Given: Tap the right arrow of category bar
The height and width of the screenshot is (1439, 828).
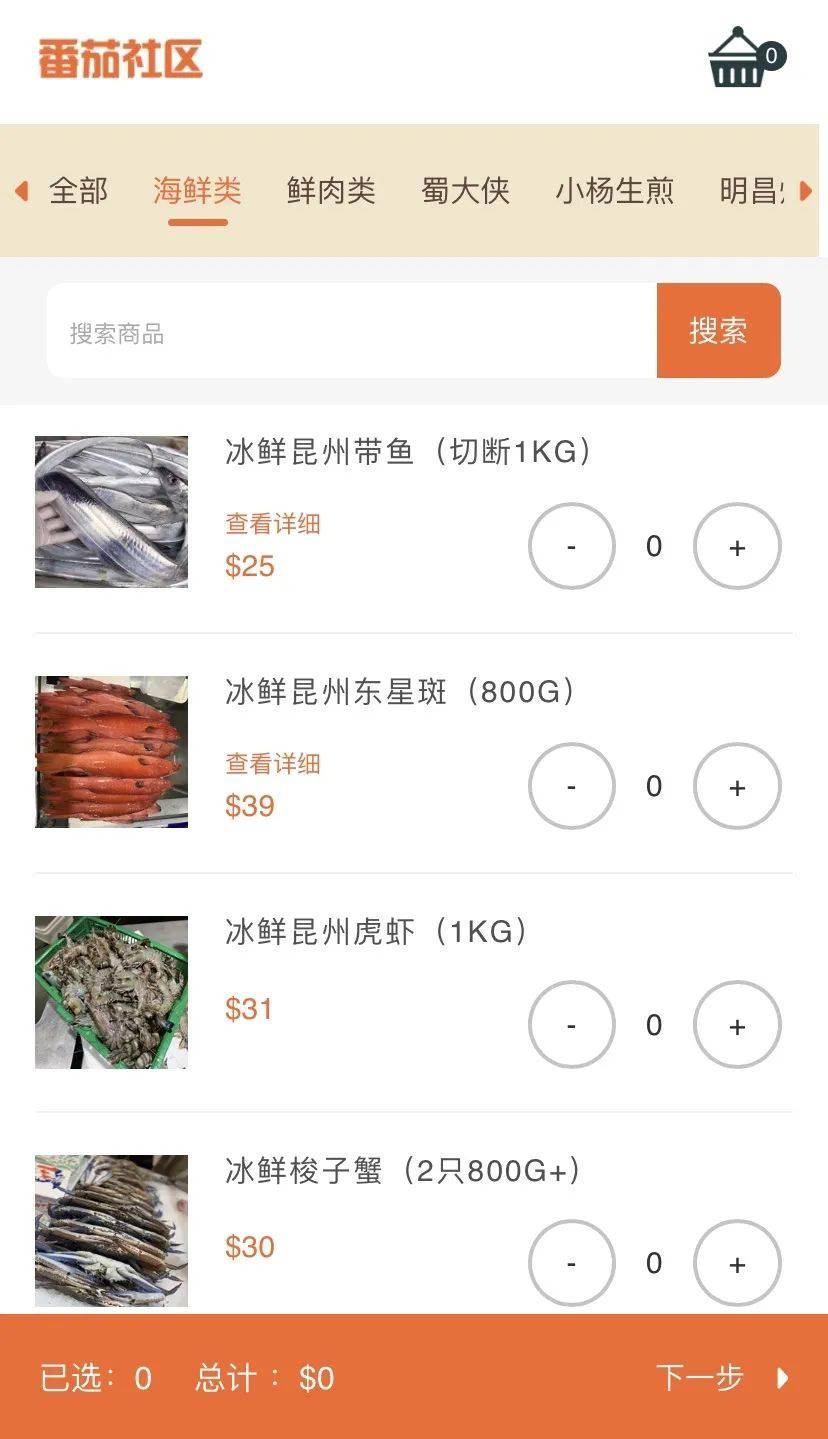Looking at the screenshot, I should (x=805, y=190).
